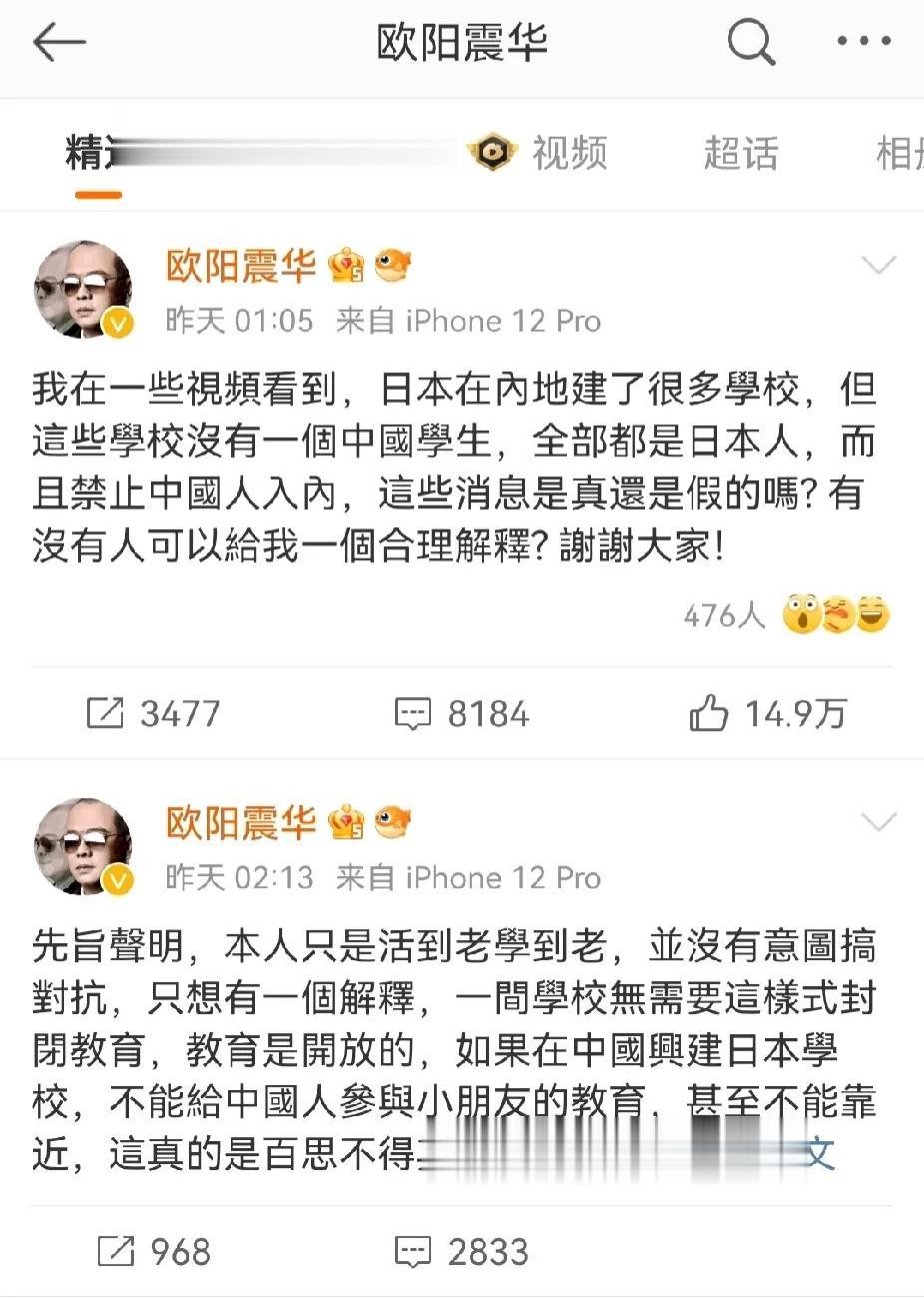
Task: View the 476人 reactions list
Action: pos(785,615)
